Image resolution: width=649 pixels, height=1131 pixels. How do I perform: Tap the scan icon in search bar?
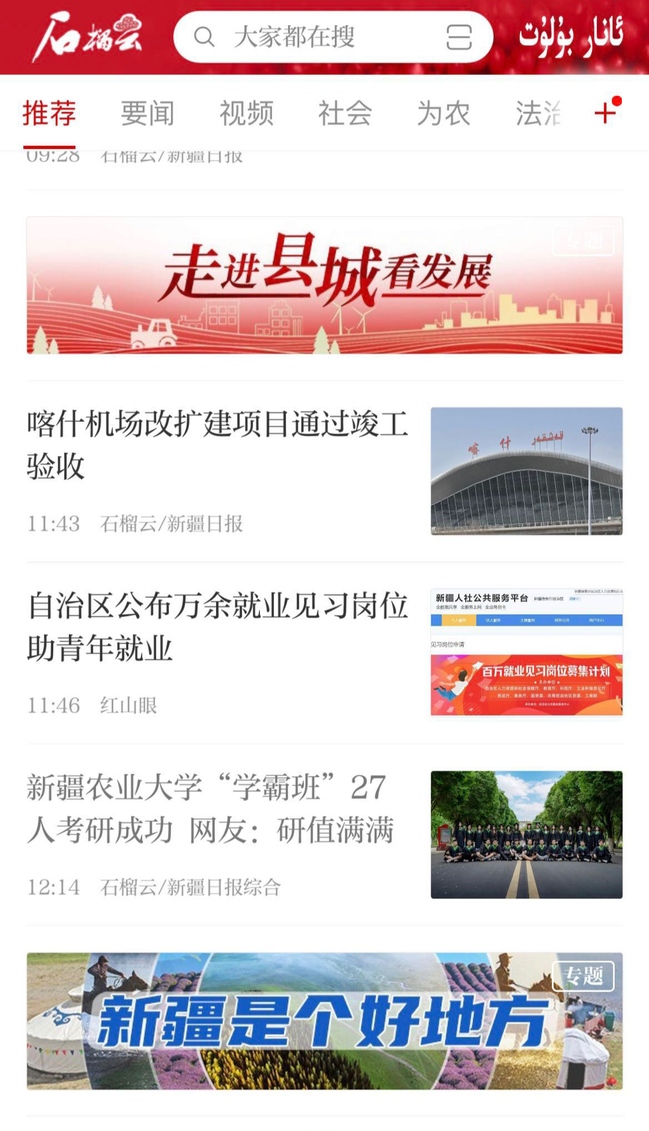(458, 38)
